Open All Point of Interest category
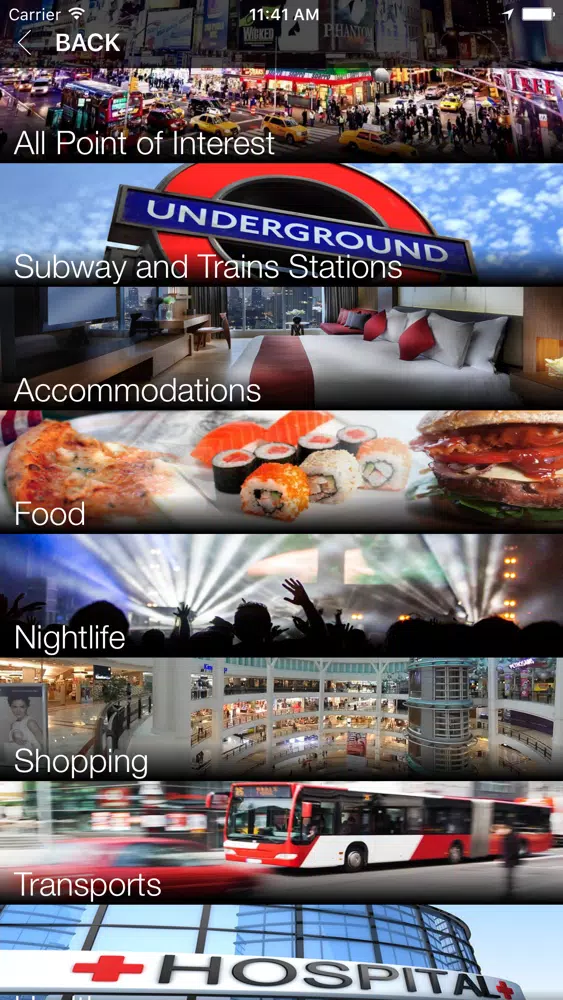 281,114
